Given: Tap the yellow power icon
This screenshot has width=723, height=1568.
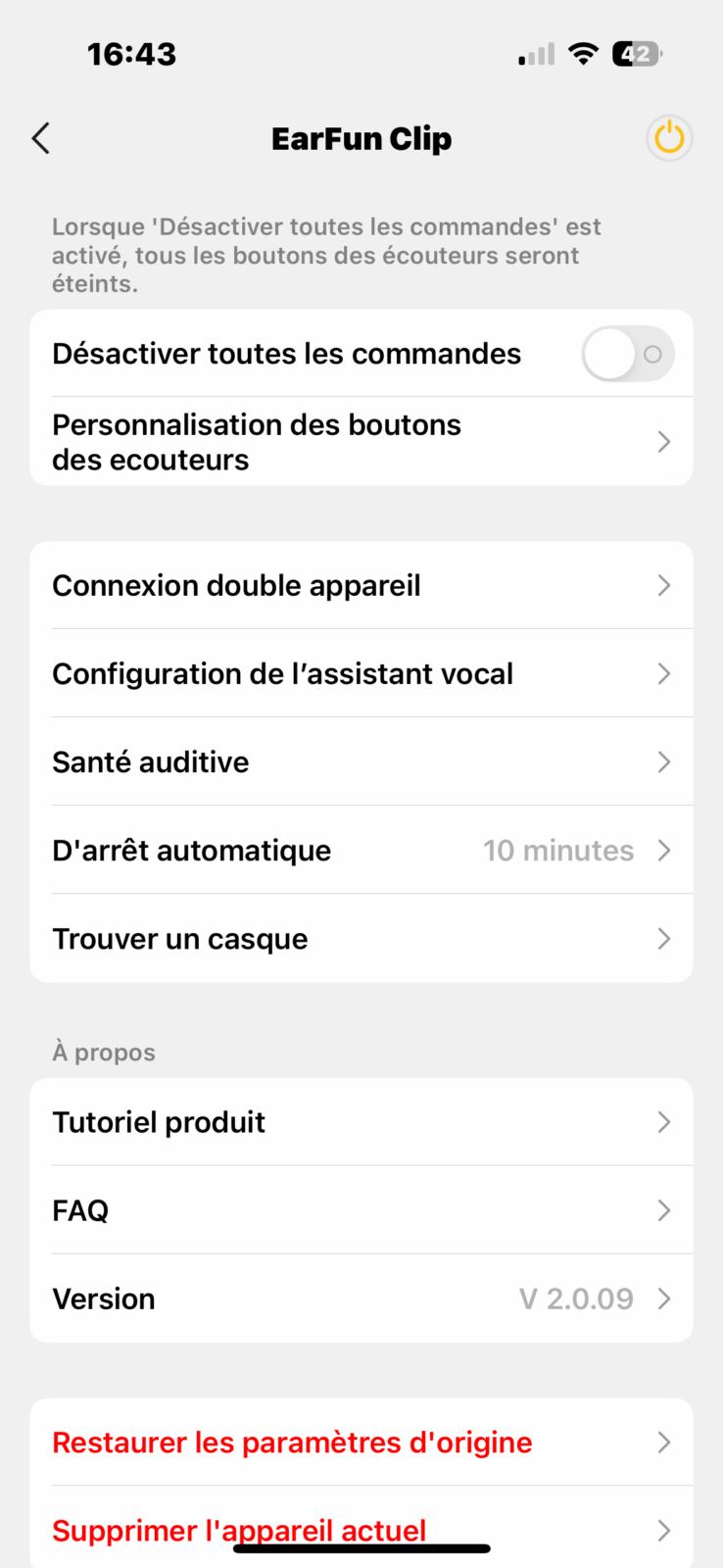Looking at the screenshot, I should [x=669, y=138].
